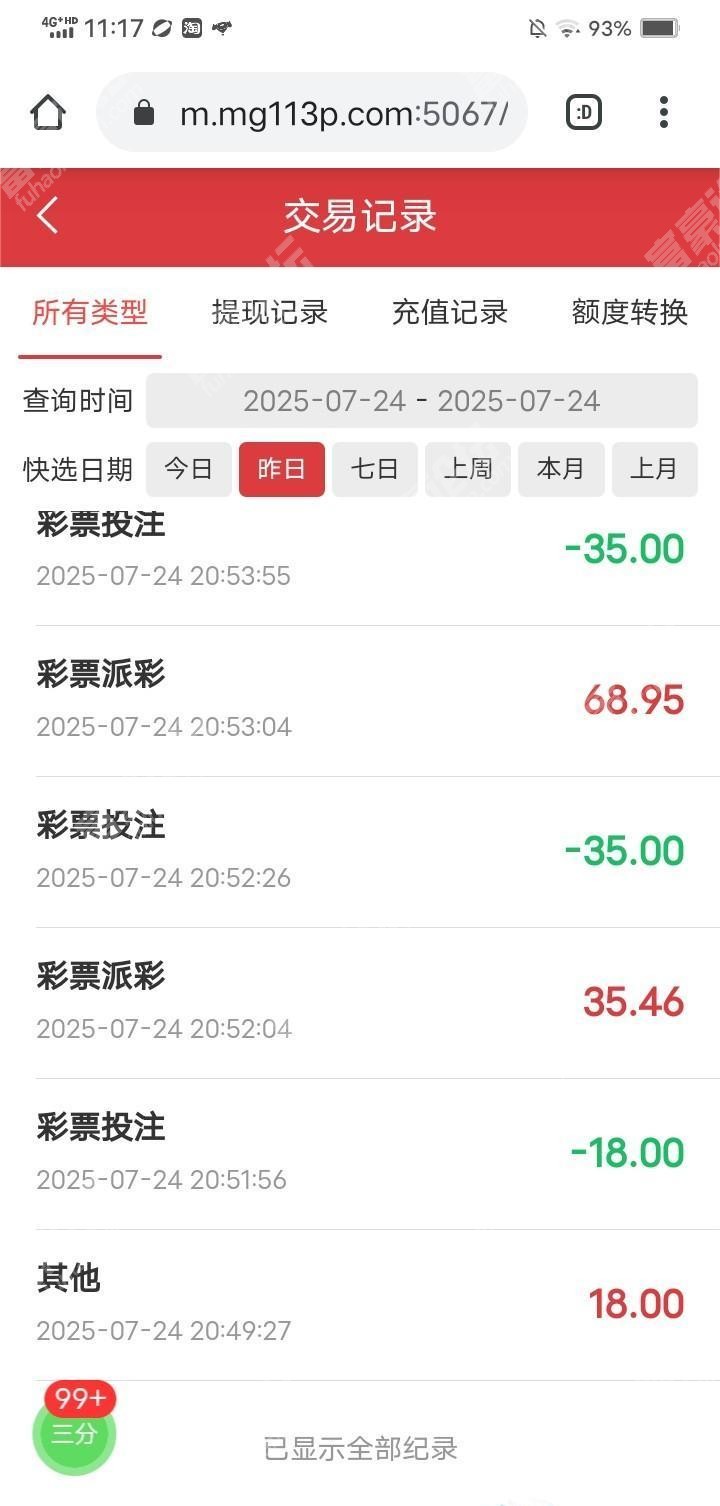Screen dimensions: 720x1506
Task: Select the 本月 quick date
Action: pos(561,469)
